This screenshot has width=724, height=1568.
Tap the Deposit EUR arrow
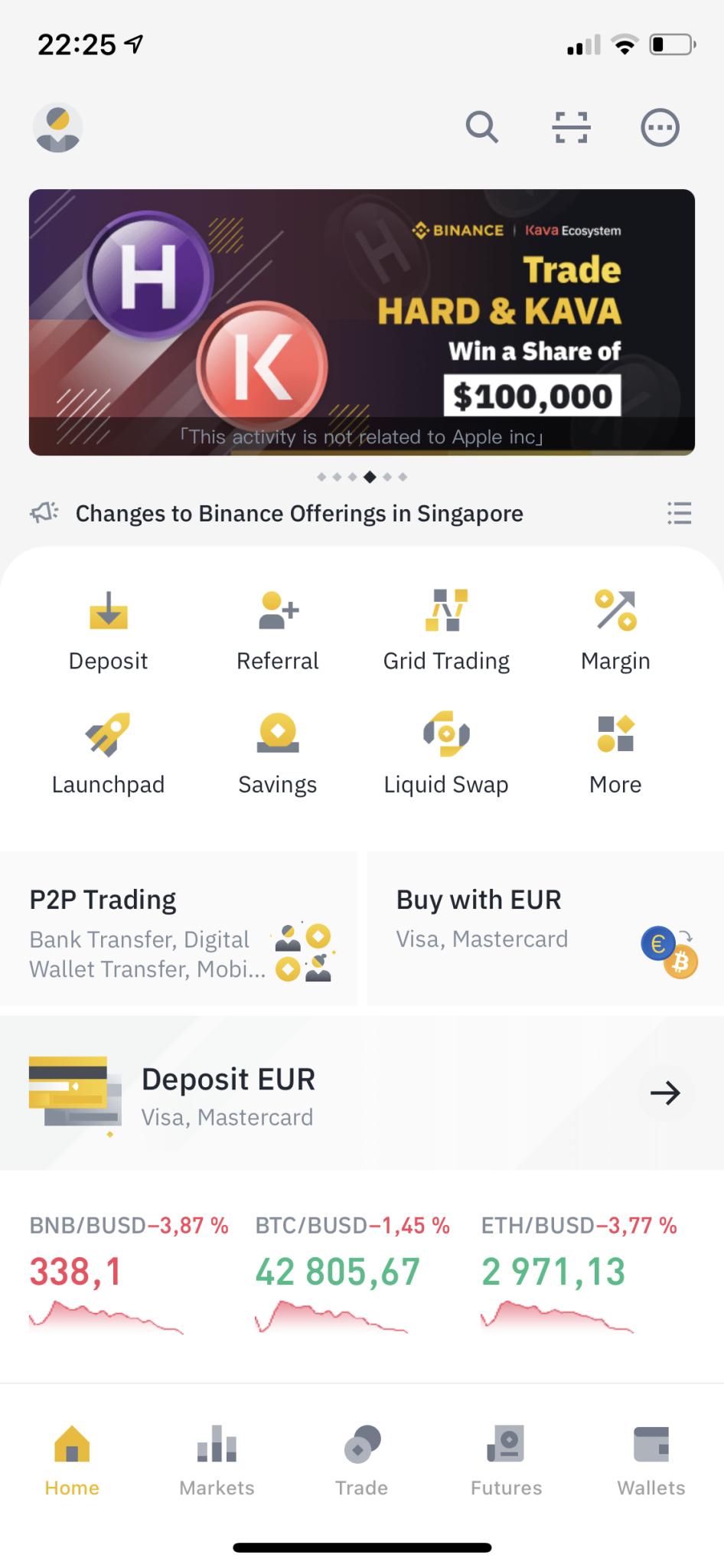(665, 1093)
